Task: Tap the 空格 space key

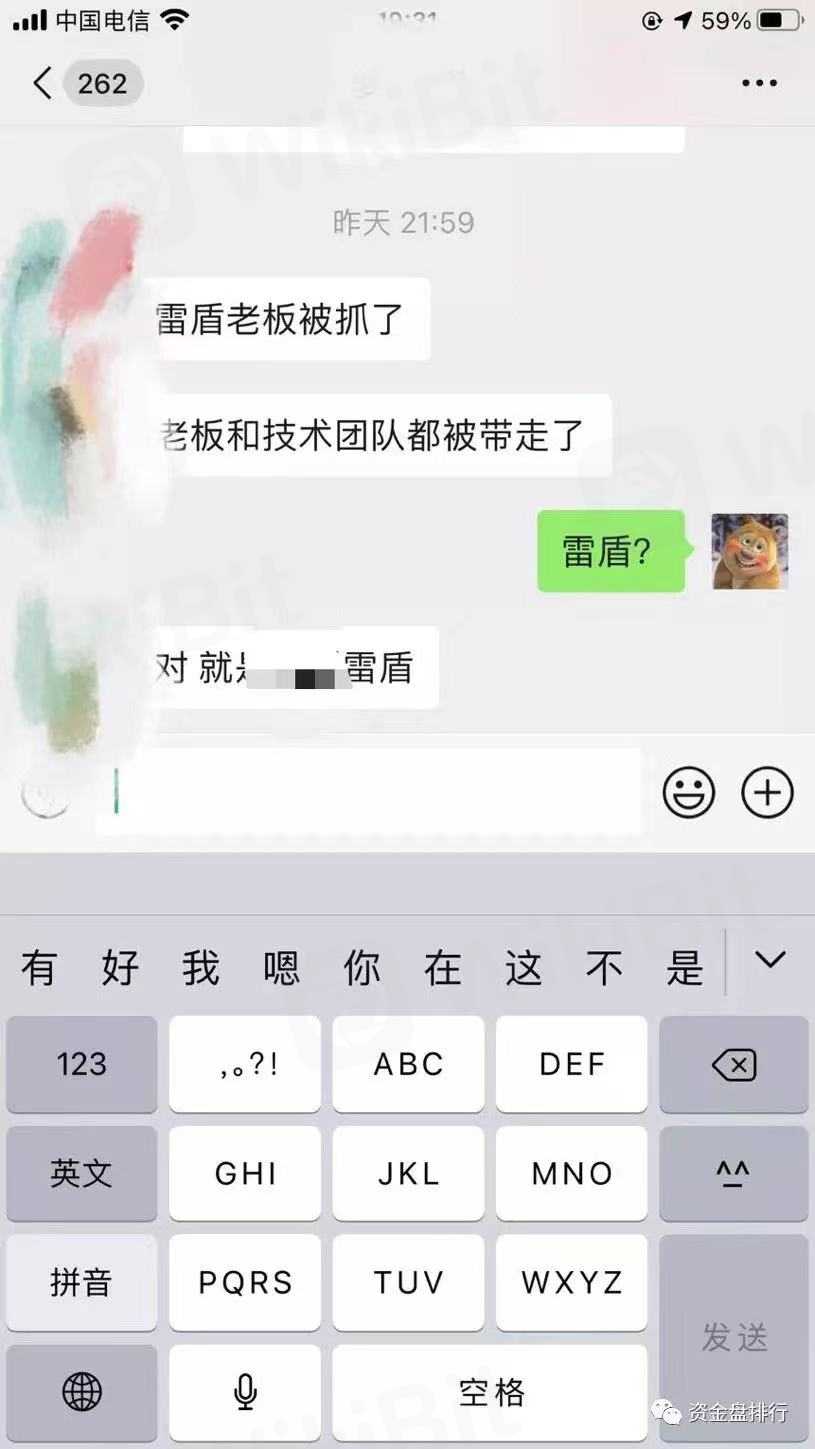Action: 491,1391
